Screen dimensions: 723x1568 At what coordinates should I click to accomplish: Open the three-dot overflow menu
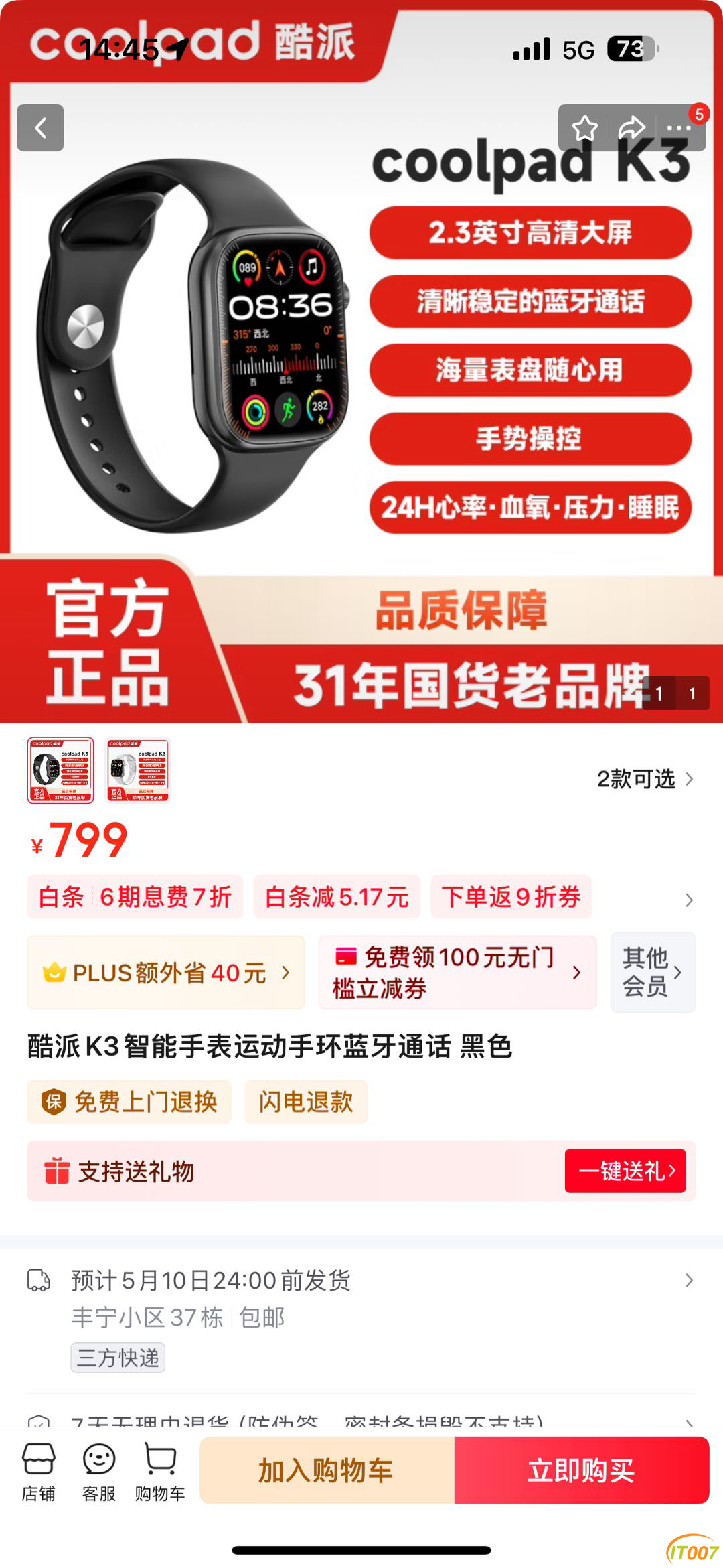coord(678,128)
